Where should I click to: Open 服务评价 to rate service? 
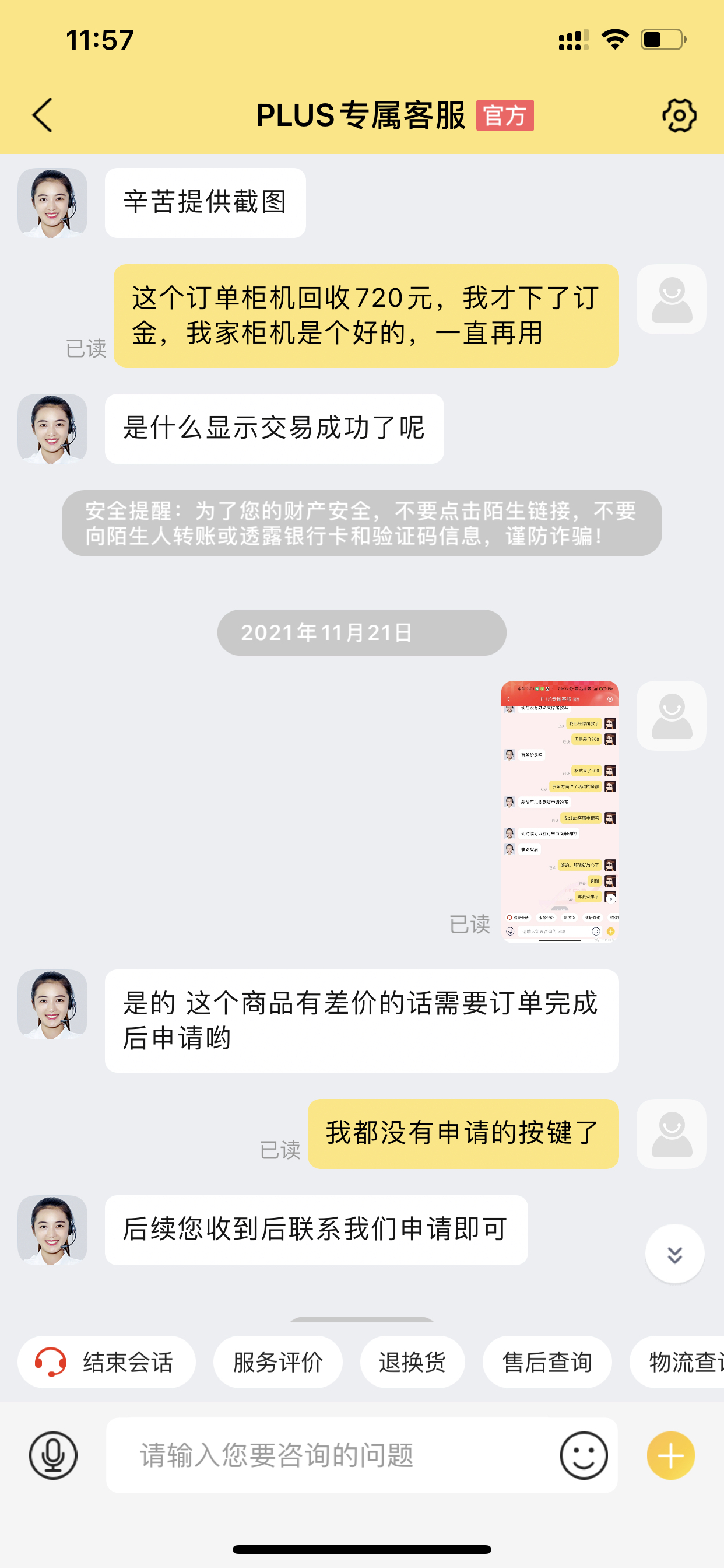click(277, 1361)
